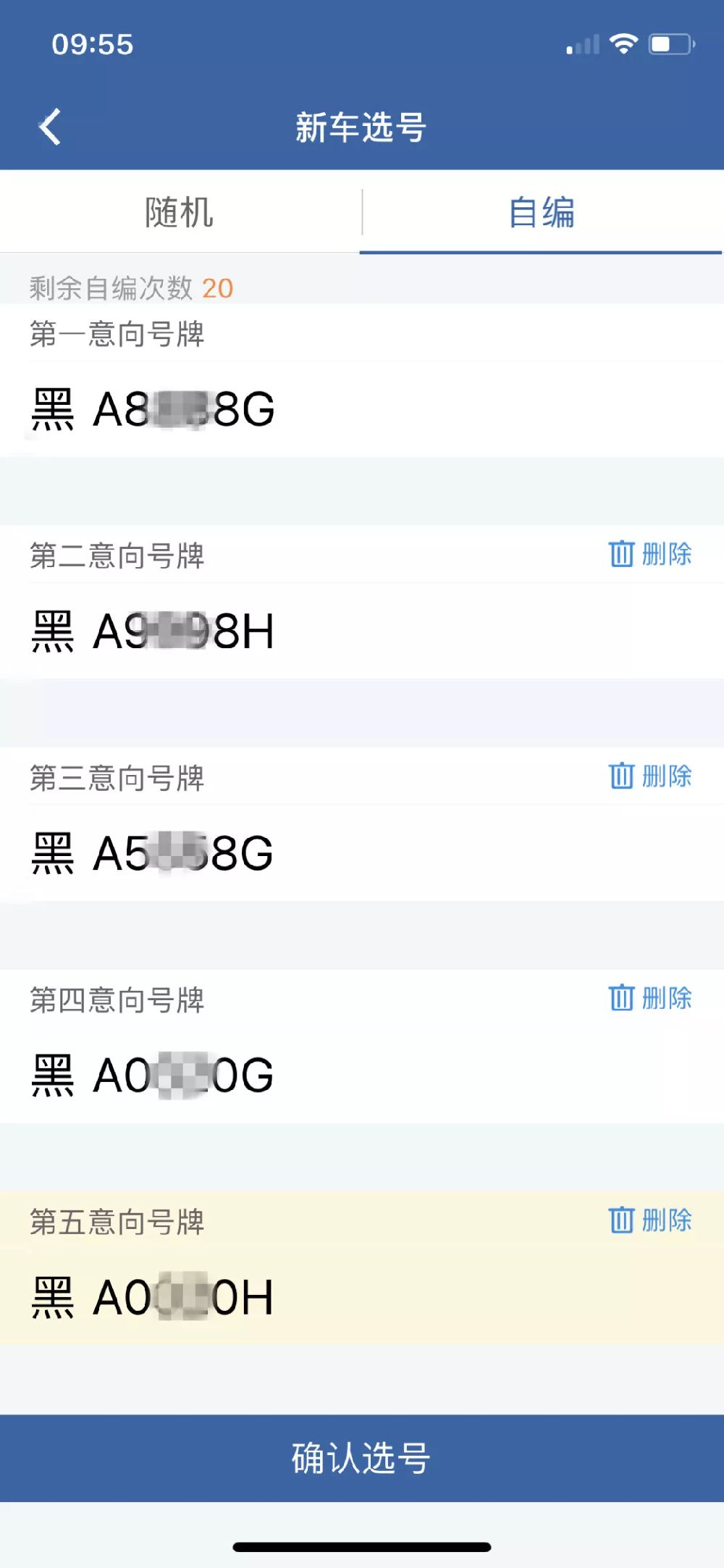Delete the 第二意向号牌 entry

point(649,554)
